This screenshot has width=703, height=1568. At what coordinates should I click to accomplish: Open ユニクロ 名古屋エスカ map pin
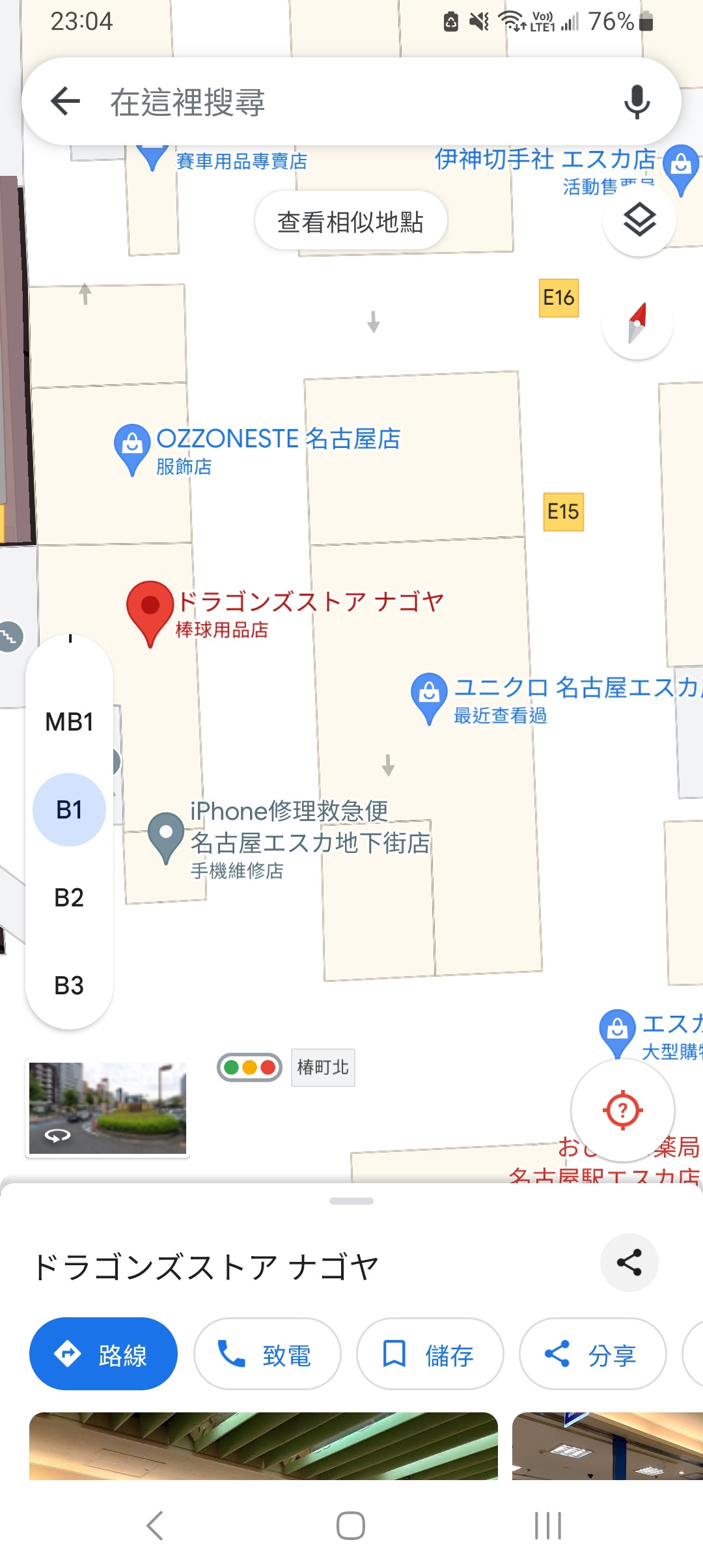pos(429,697)
